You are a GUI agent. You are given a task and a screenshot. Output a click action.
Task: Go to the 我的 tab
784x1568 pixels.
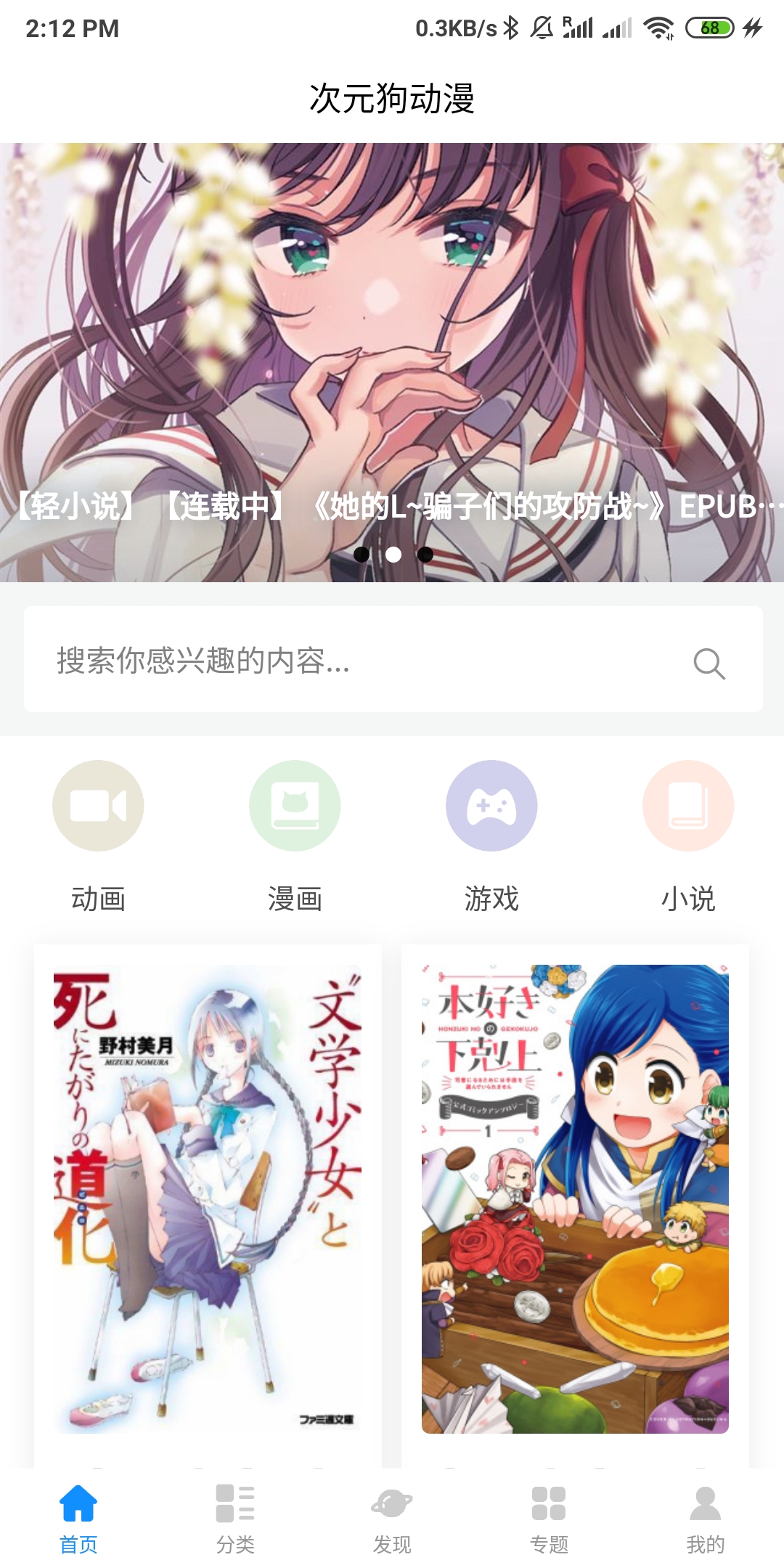(x=706, y=1519)
